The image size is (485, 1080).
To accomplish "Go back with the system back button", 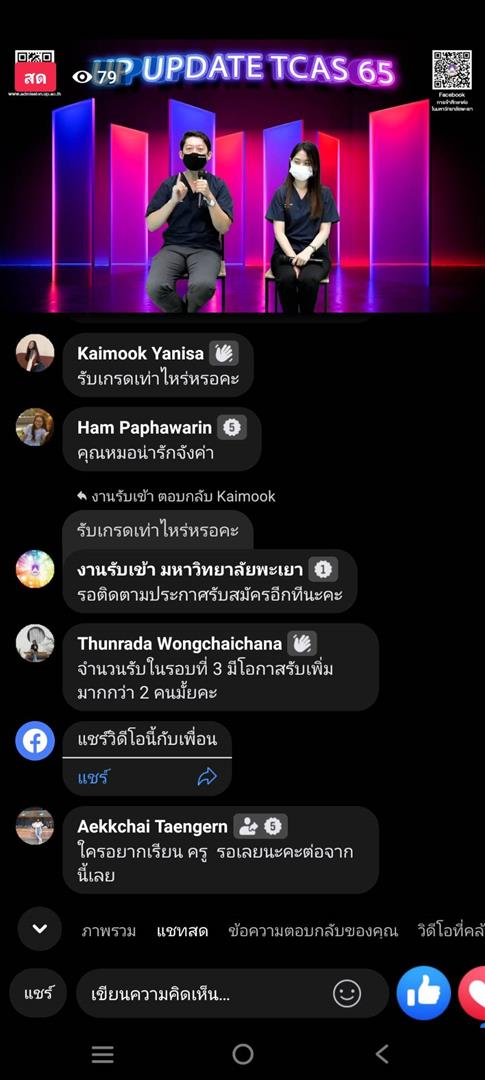I will point(382,1054).
